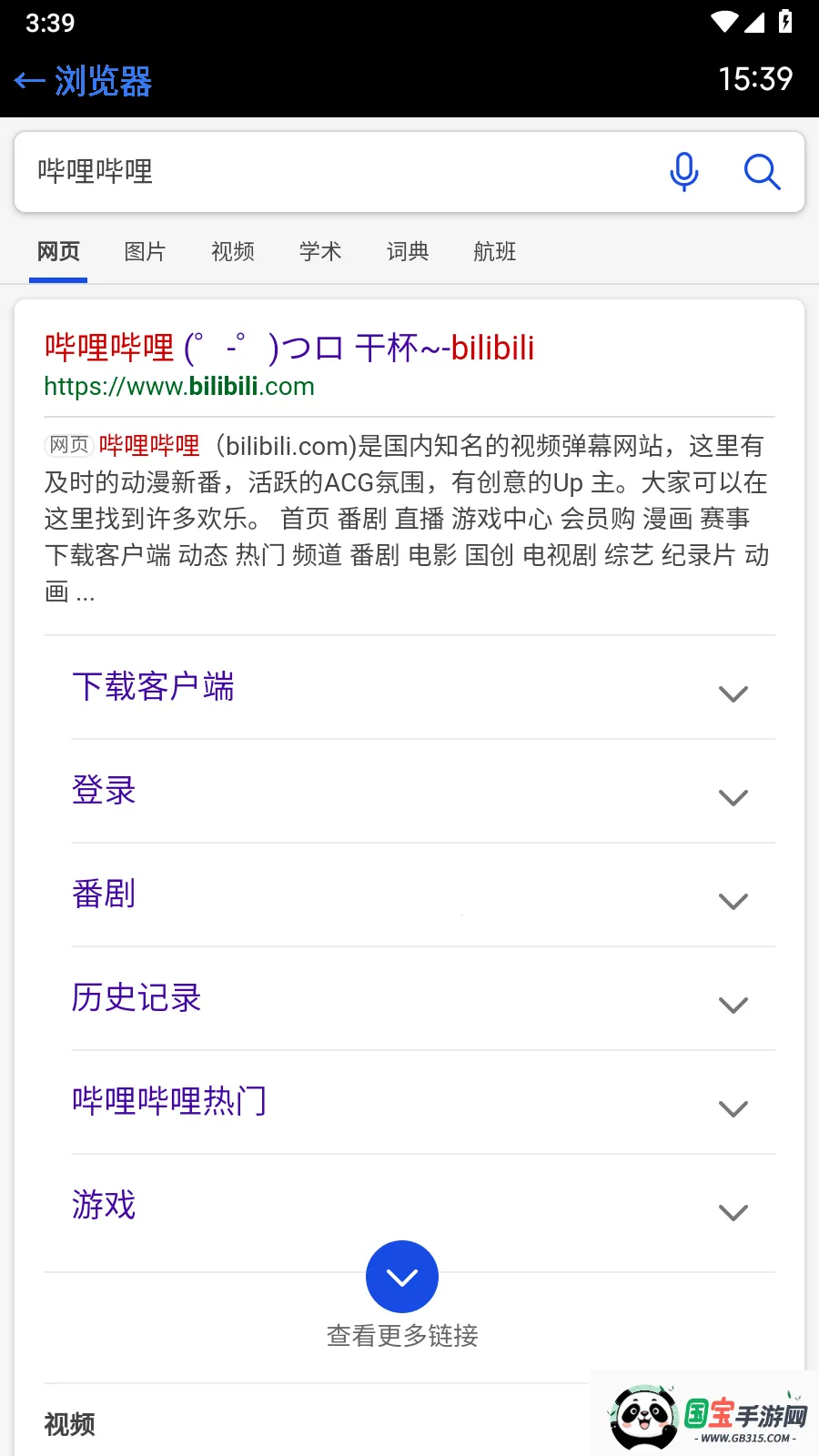Viewport: 819px width, 1456px height.
Task: Expand the 下载客户端 section
Action: click(x=733, y=693)
